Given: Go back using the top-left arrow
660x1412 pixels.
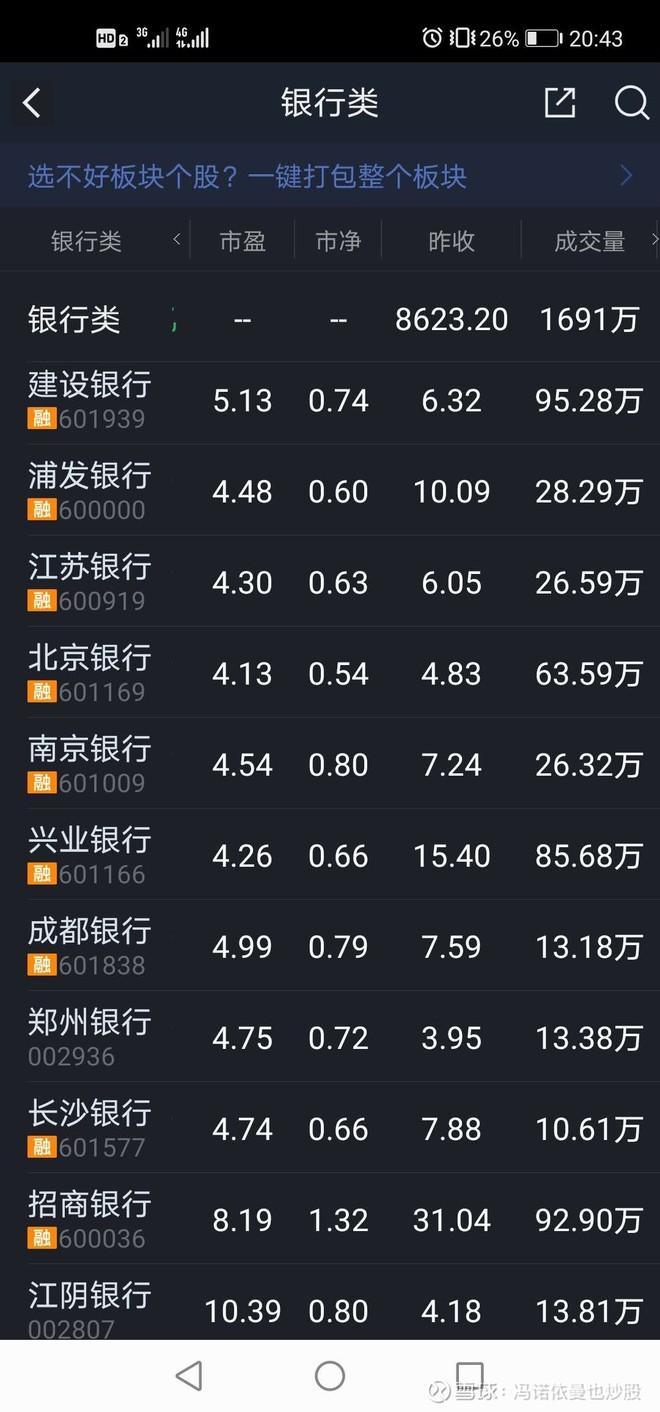Looking at the screenshot, I should click(x=32, y=102).
